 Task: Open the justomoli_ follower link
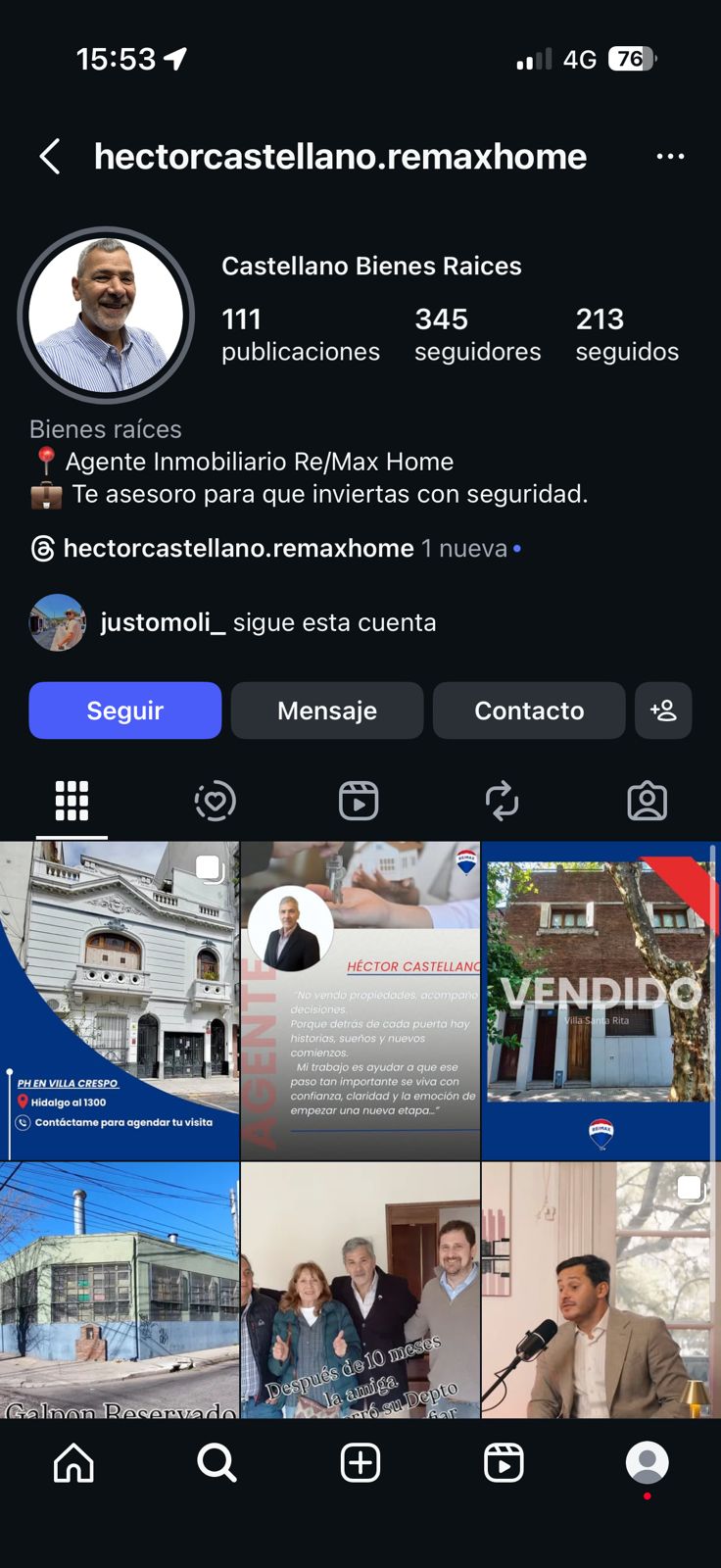(x=162, y=622)
